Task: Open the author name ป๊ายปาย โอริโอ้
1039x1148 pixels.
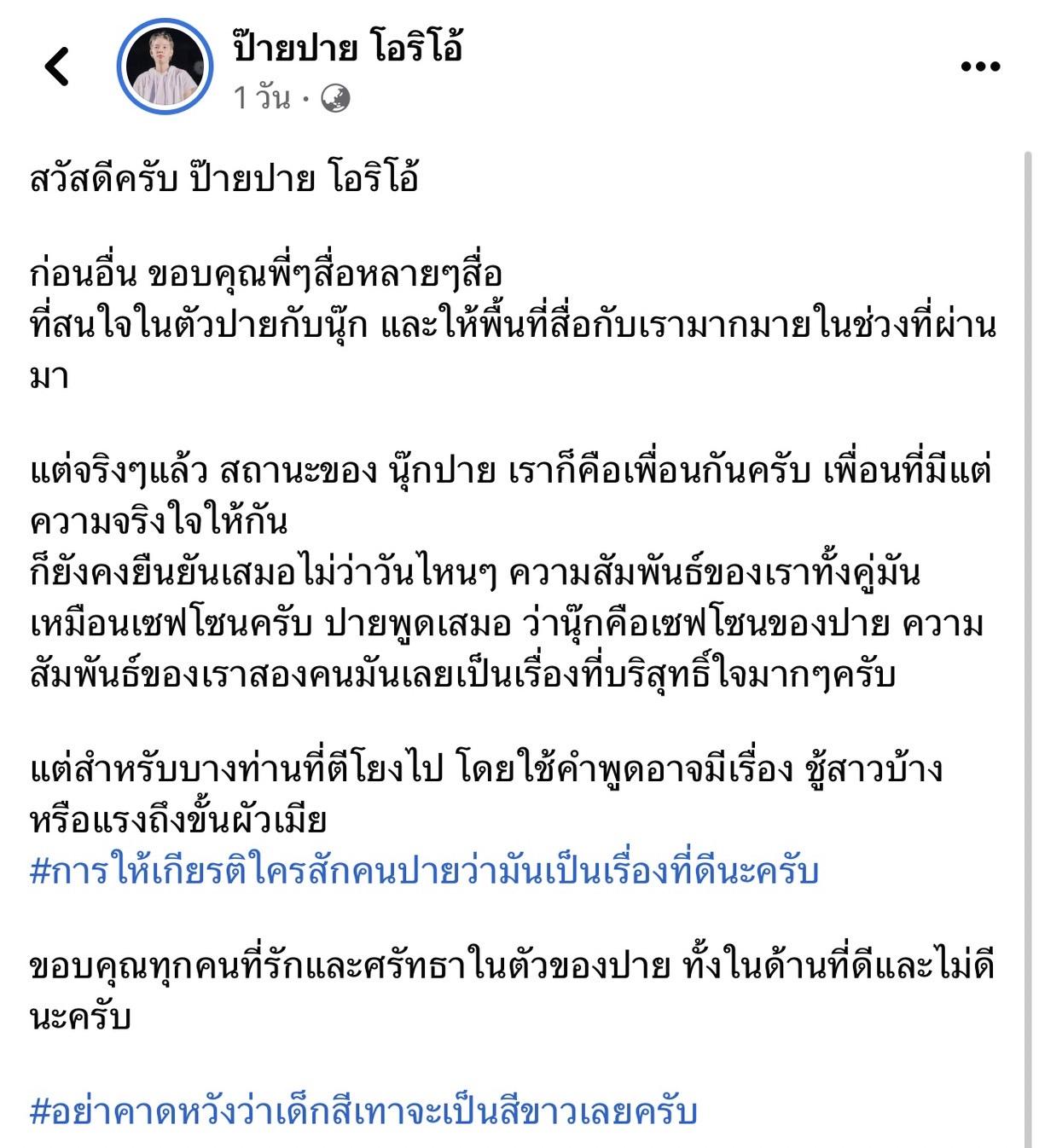Action: [348, 46]
